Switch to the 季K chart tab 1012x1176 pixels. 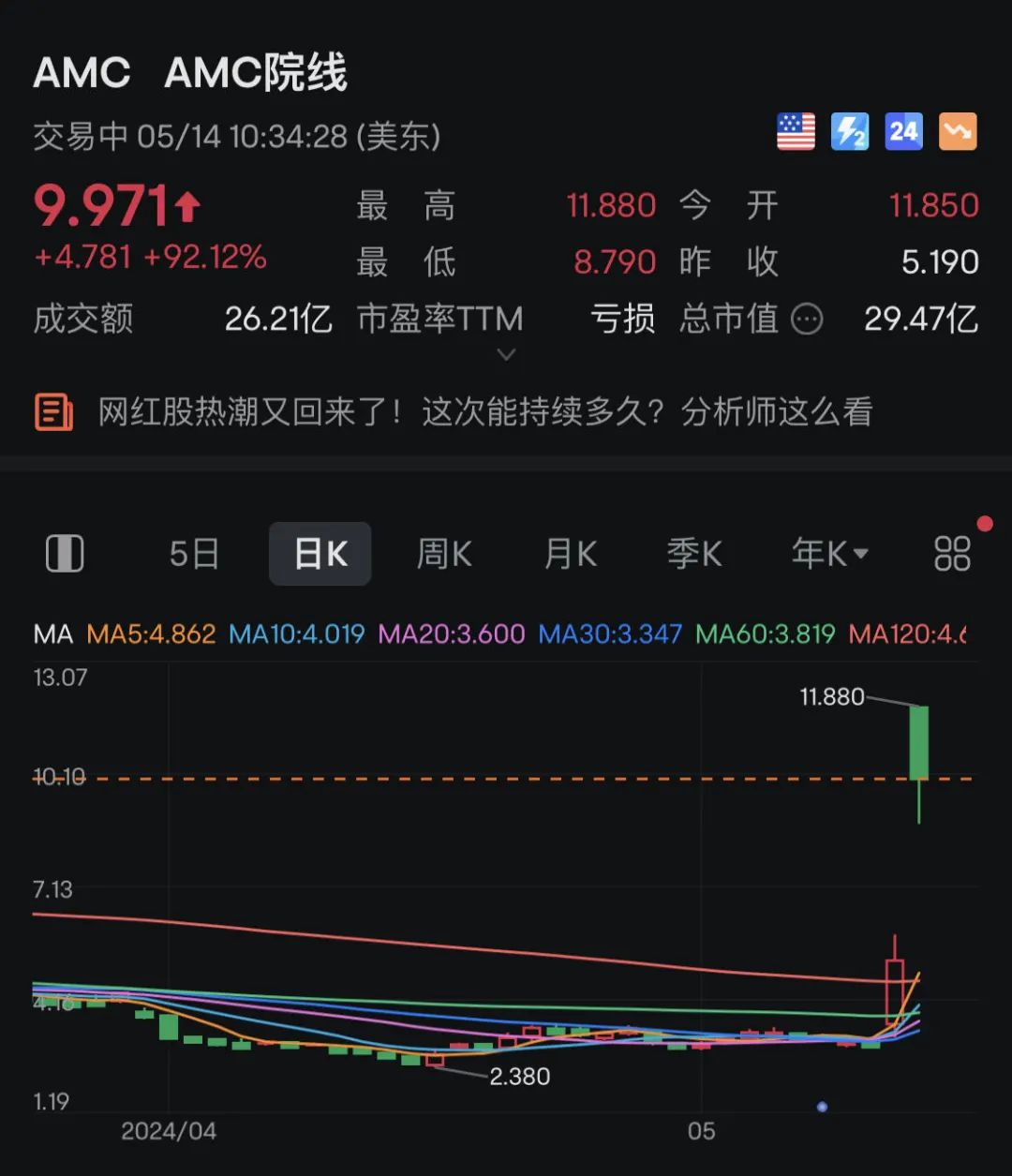pyautogui.click(x=694, y=554)
